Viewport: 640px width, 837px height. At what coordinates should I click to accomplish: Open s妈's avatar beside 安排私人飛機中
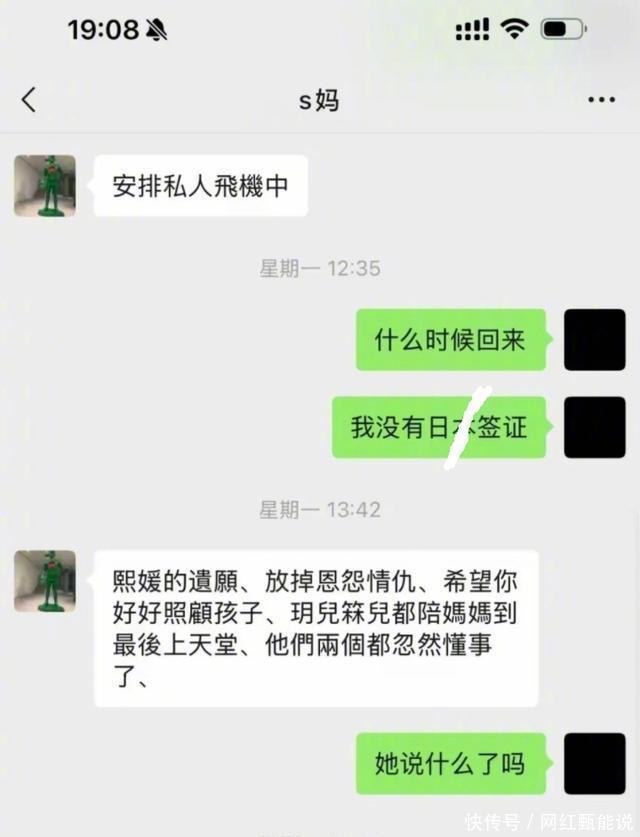click(x=45, y=185)
